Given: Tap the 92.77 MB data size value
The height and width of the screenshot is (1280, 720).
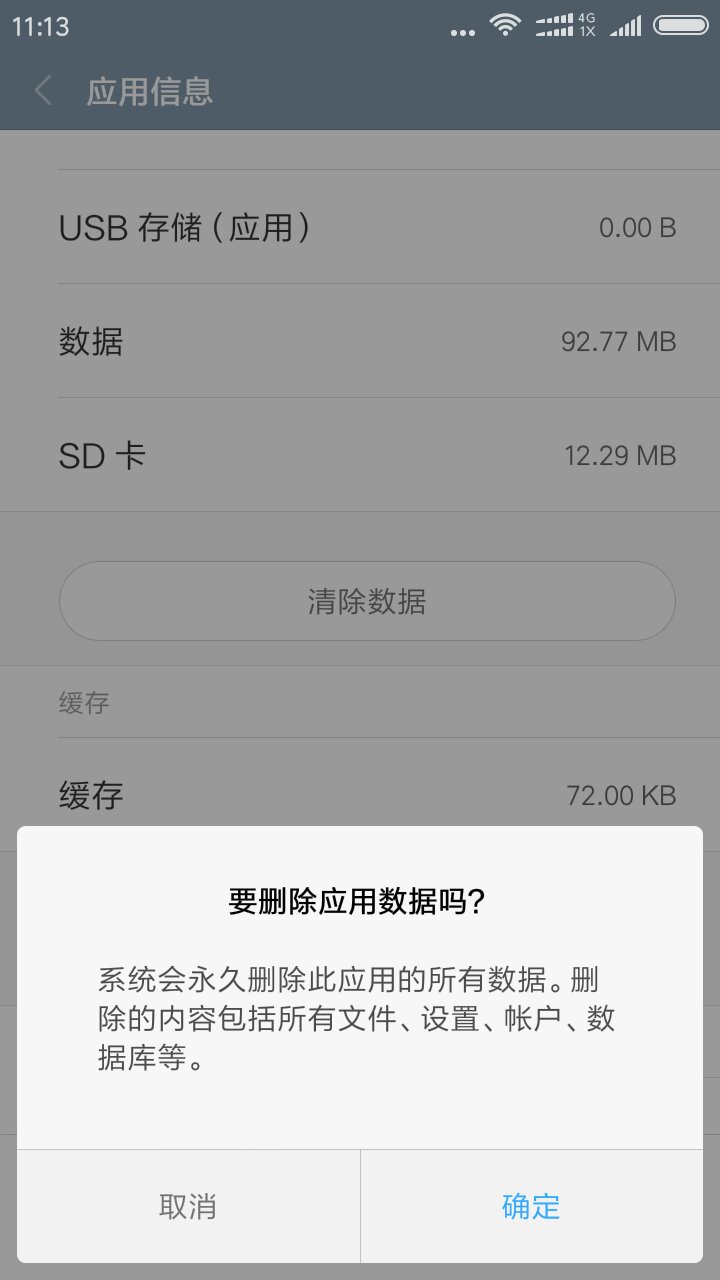Looking at the screenshot, I should point(616,341).
